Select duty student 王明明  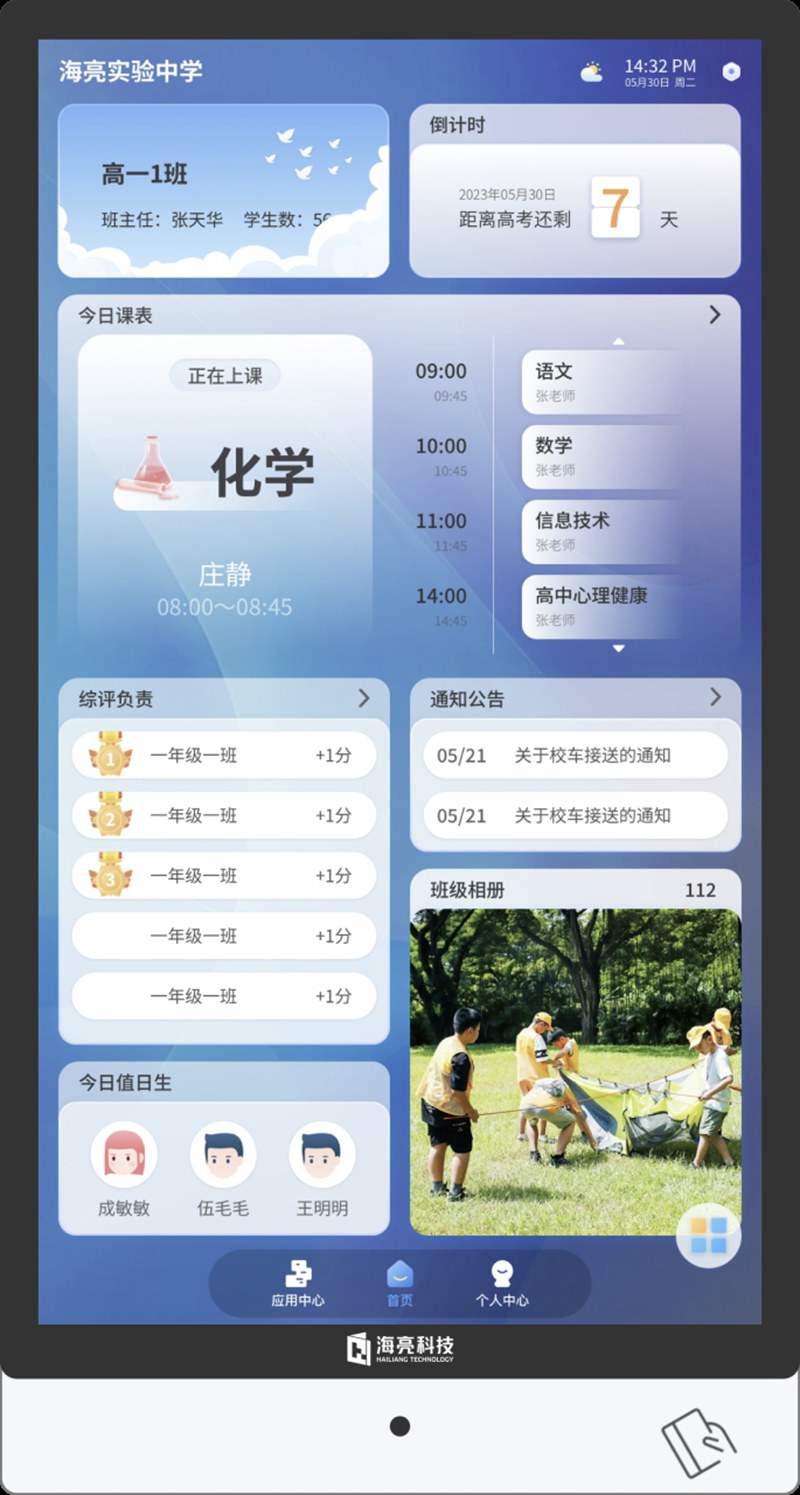tap(322, 1167)
